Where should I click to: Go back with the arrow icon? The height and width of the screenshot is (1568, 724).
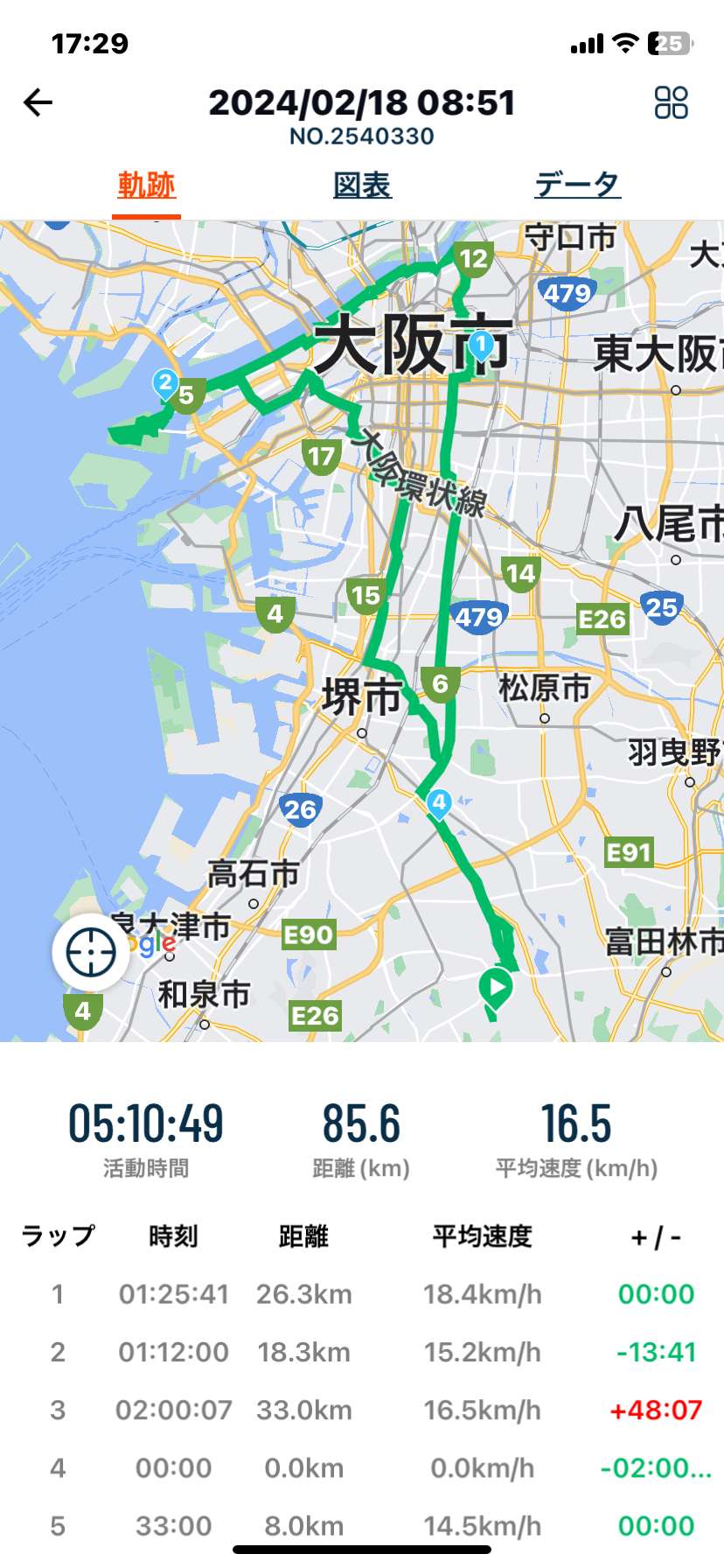point(38,103)
